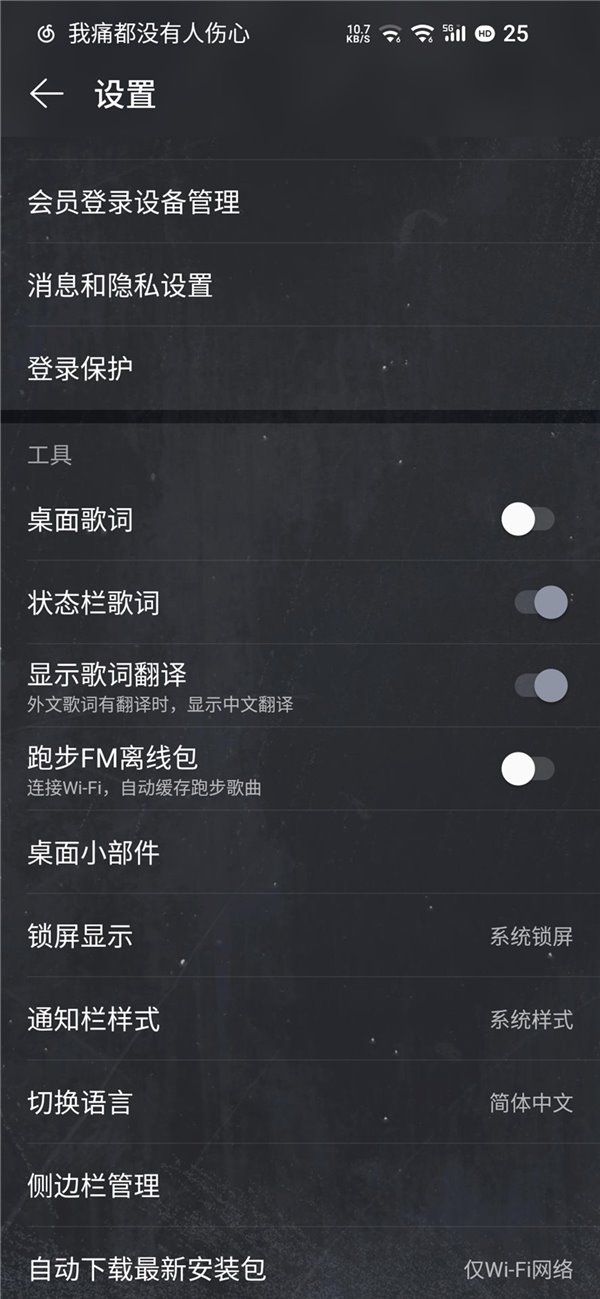Open 自动下载最新安装包 setting
The width and height of the screenshot is (600, 1299).
coord(300,1268)
